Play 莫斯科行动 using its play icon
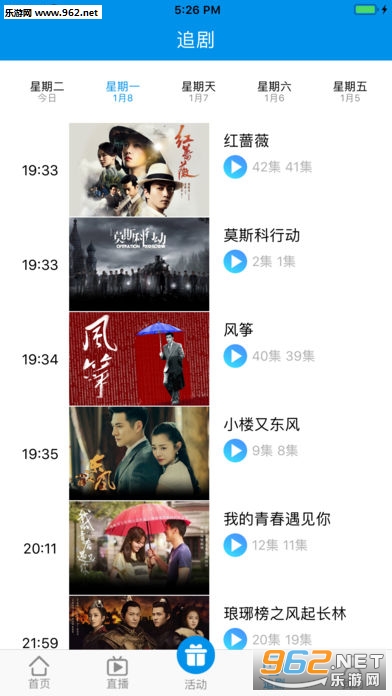392x696 pixels. (x=235, y=261)
